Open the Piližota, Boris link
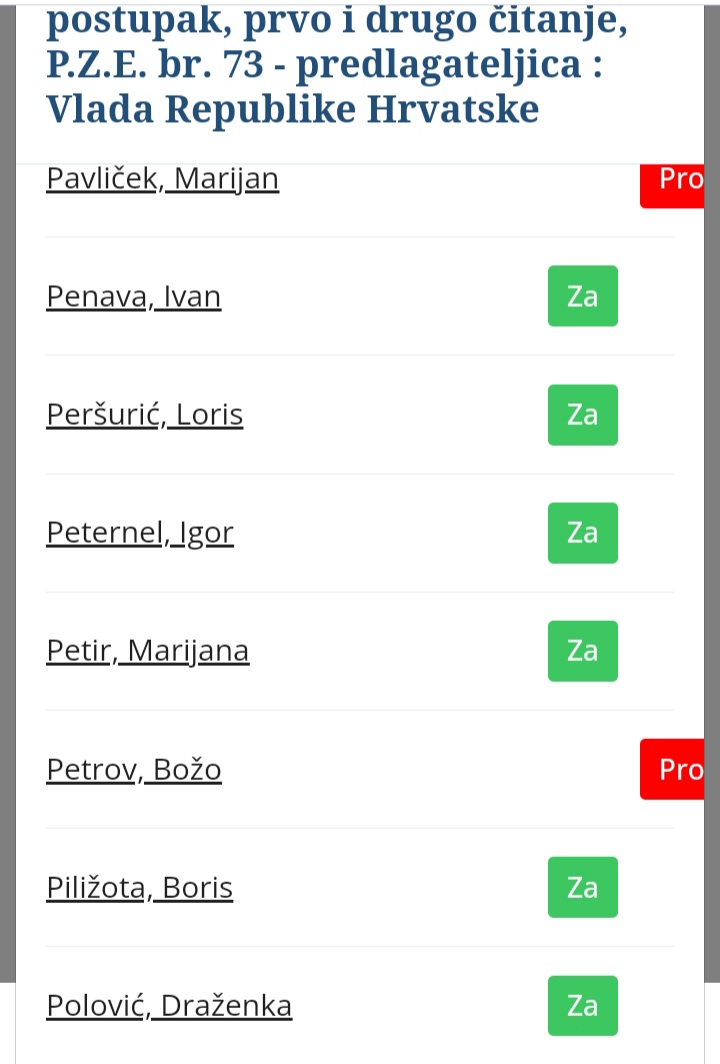The image size is (720, 1064). pyautogui.click(x=139, y=888)
